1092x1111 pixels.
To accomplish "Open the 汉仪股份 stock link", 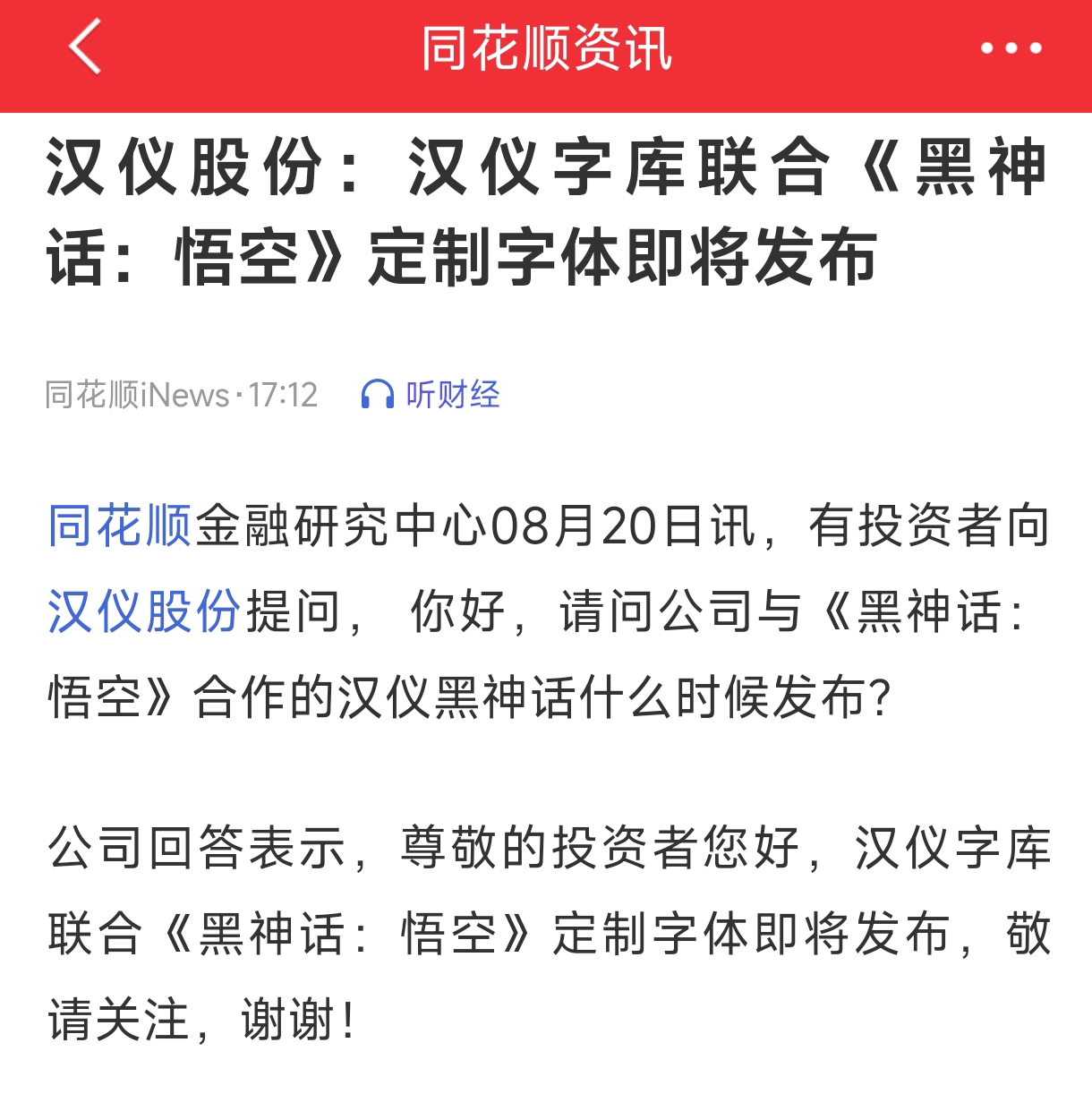I will [144, 611].
